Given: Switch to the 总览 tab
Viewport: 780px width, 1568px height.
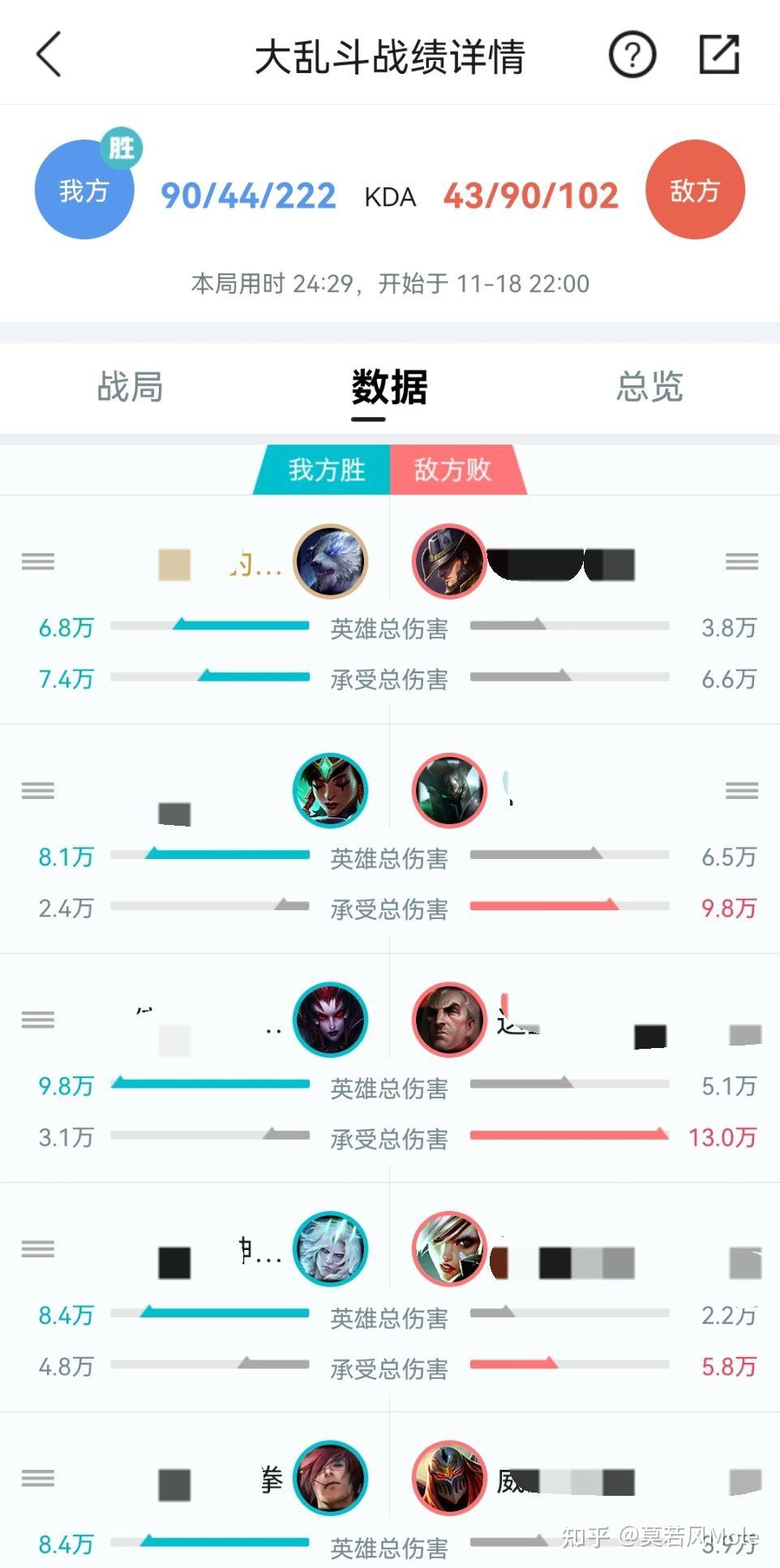Looking at the screenshot, I should pyautogui.click(x=649, y=386).
